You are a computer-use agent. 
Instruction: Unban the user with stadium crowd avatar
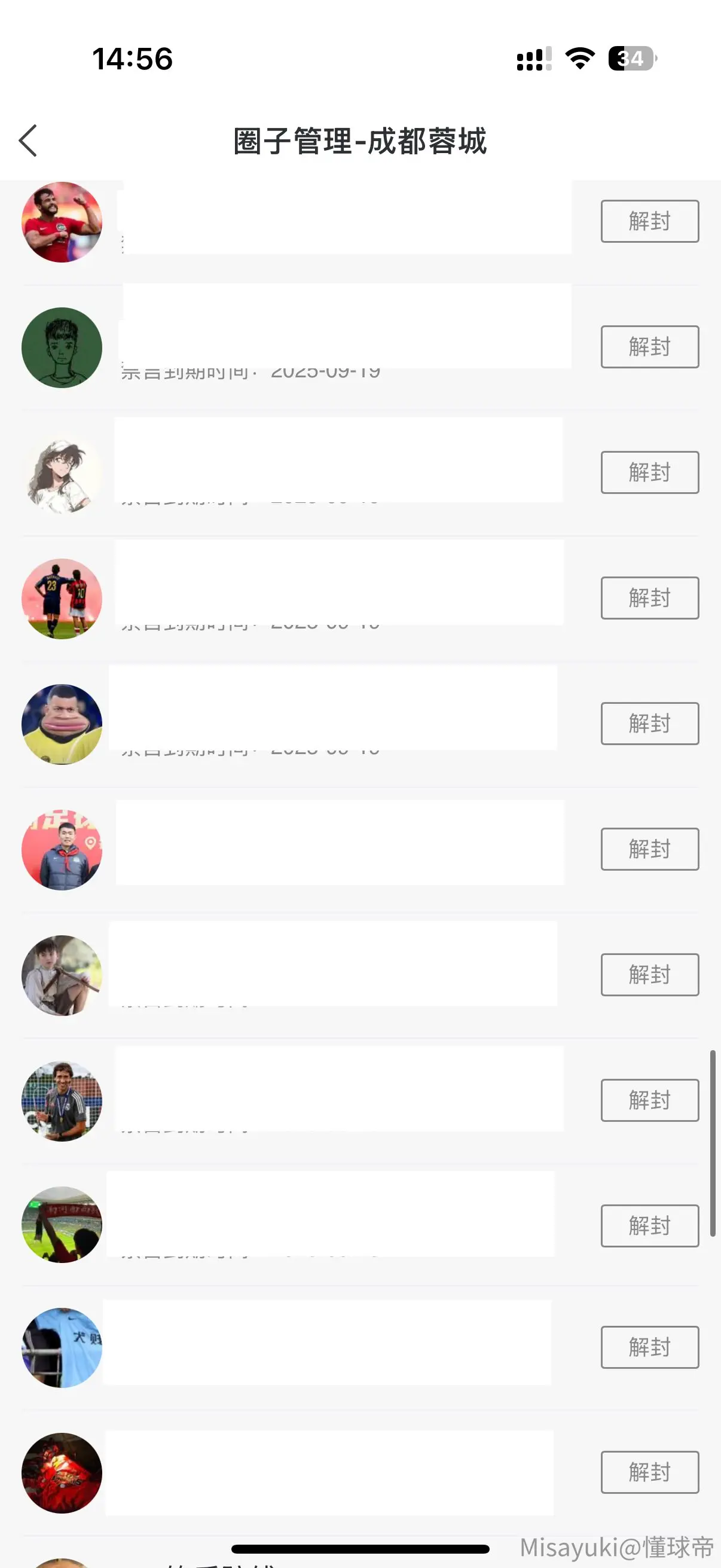click(650, 1225)
